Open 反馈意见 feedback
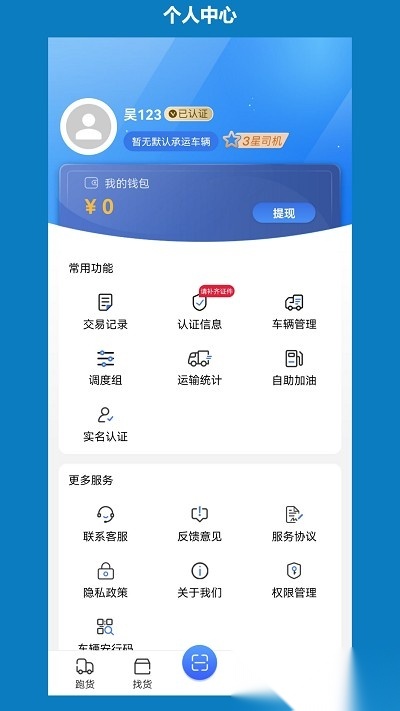 point(200,524)
